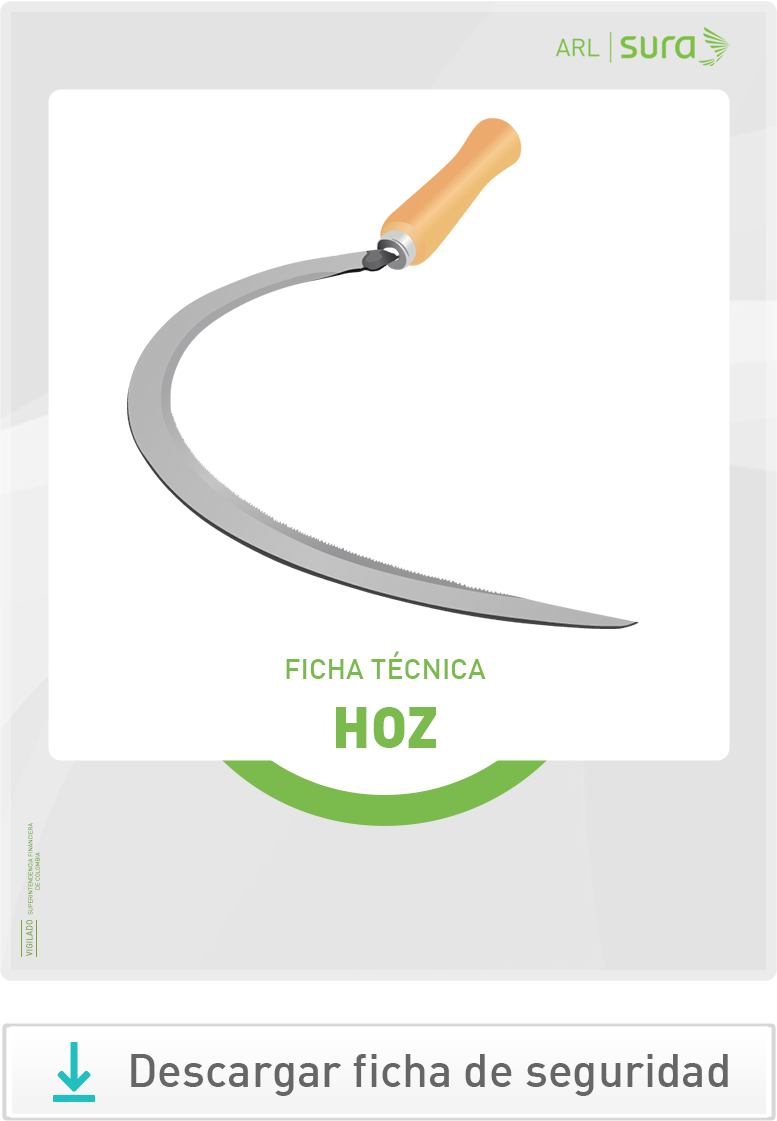
Task: Download the safety sheet with Descargar ficha de seguridad
Action: [x=388, y=1071]
